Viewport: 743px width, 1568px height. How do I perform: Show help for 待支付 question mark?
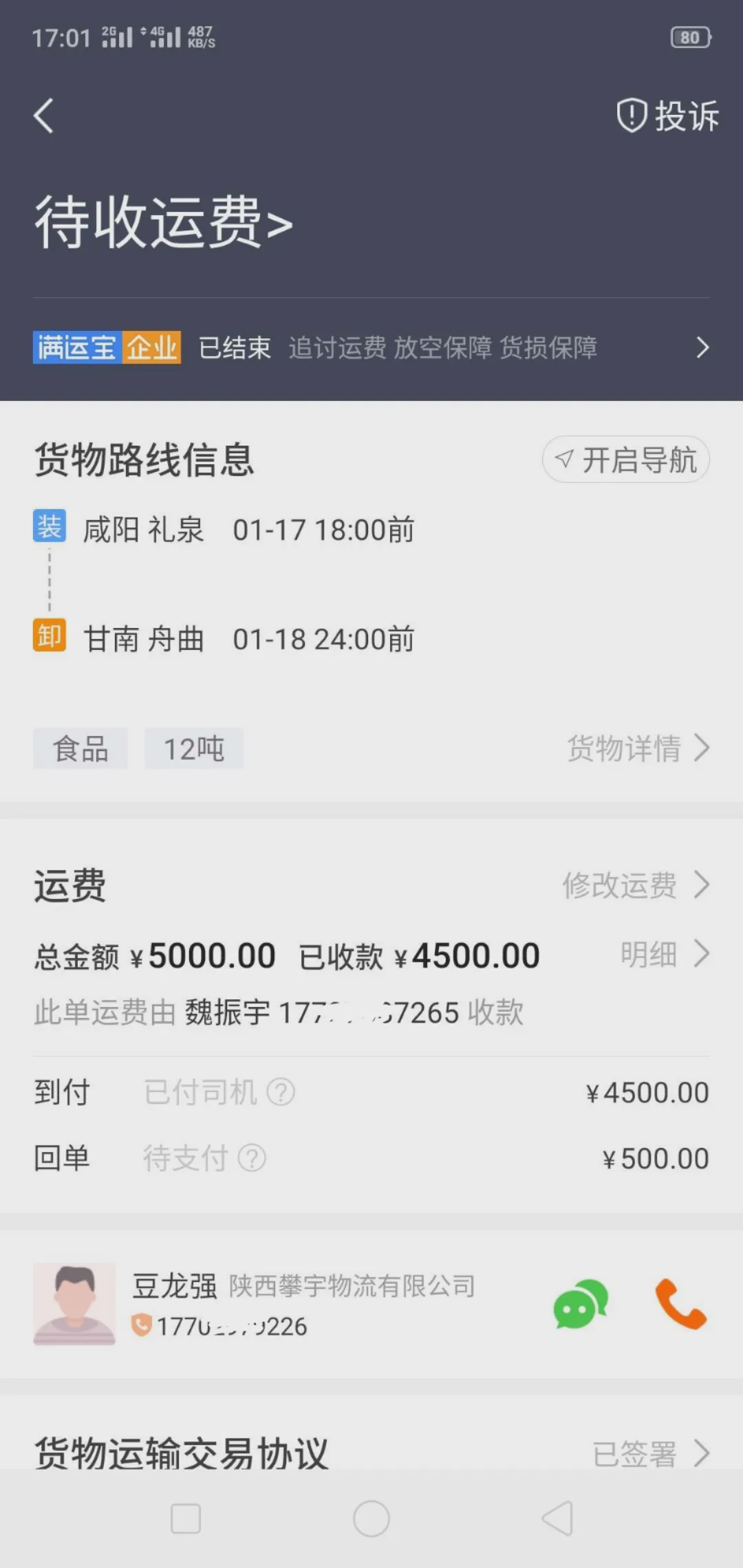pos(252,1158)
